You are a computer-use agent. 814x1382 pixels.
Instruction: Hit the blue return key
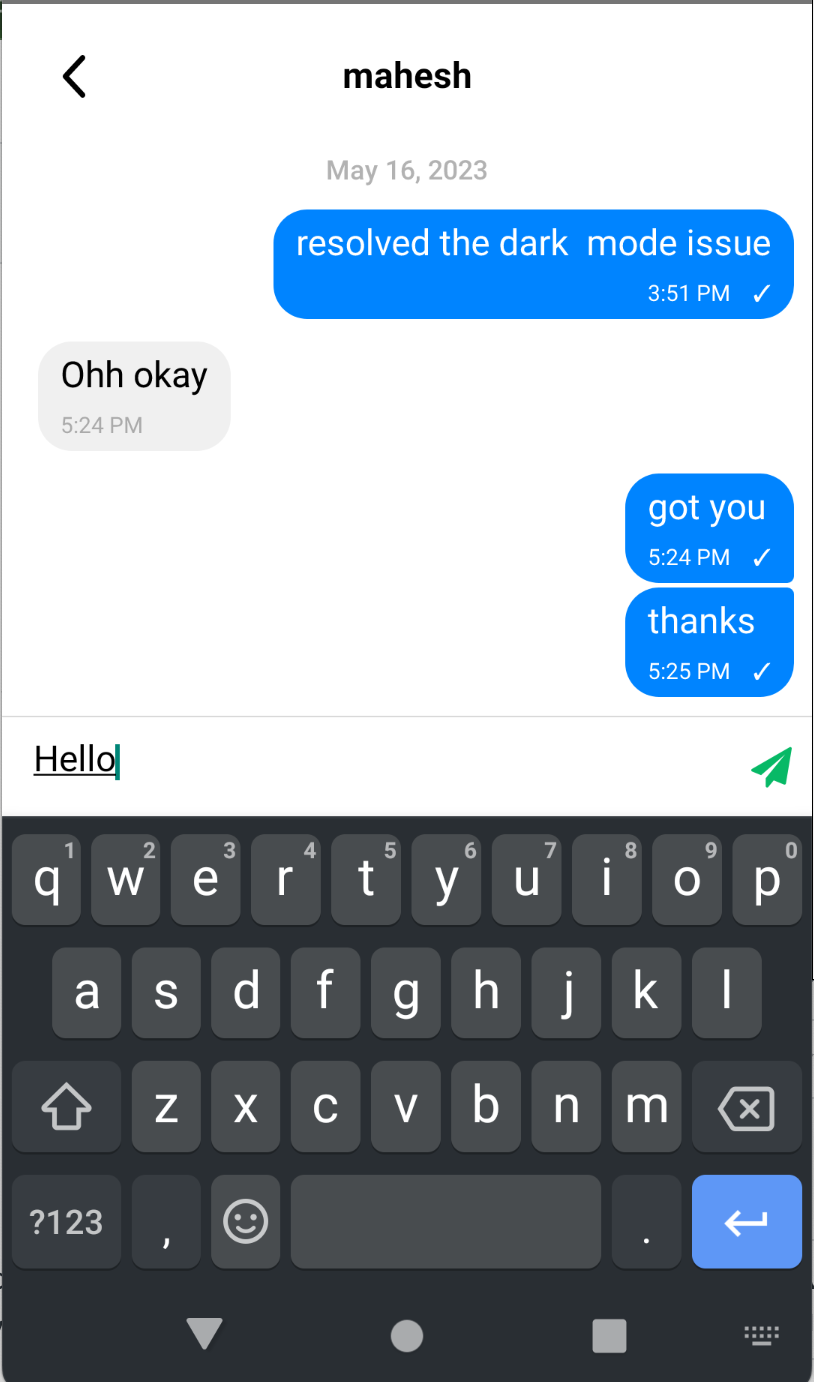coord(746,1222)
